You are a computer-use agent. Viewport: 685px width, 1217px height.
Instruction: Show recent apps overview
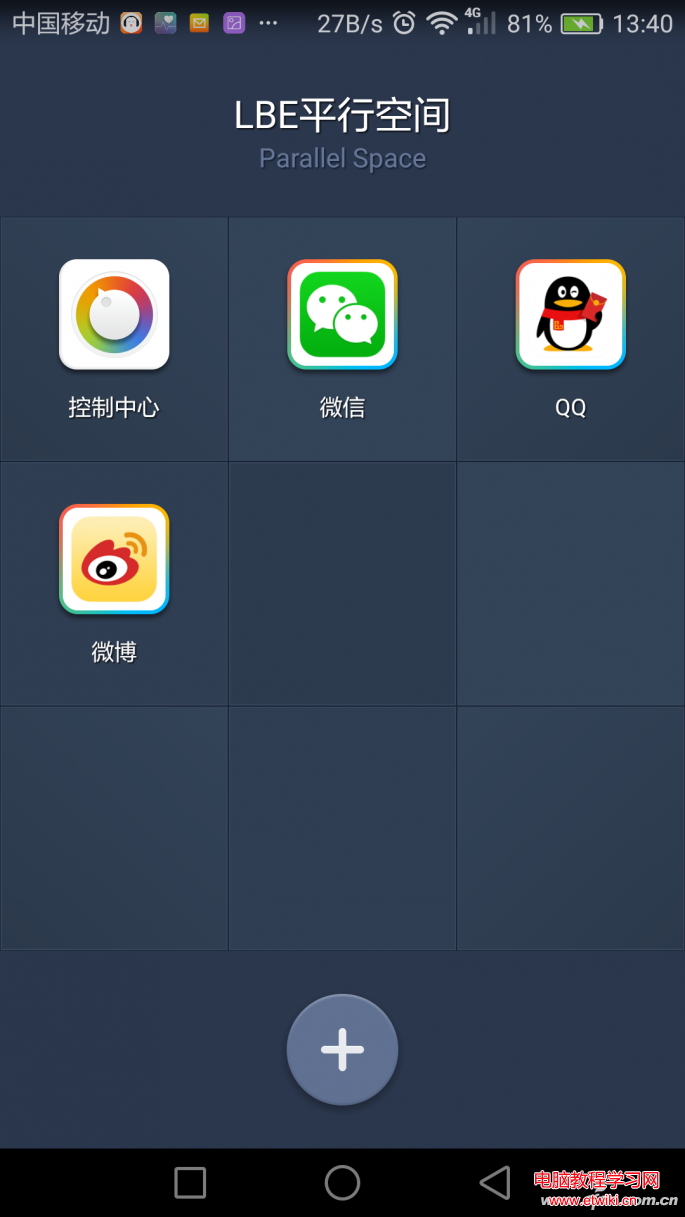tap(190, 1183)
